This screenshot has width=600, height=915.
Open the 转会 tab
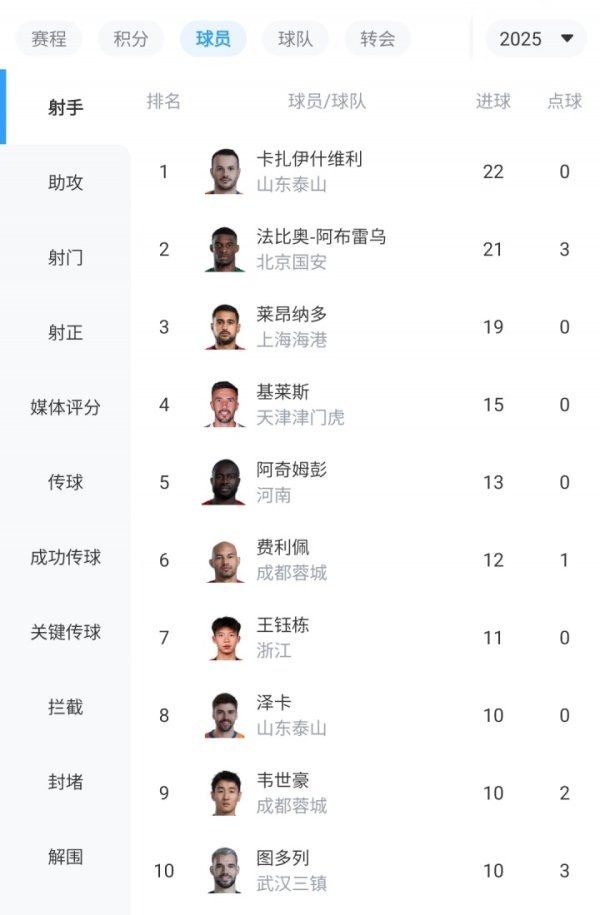[377, 39]
